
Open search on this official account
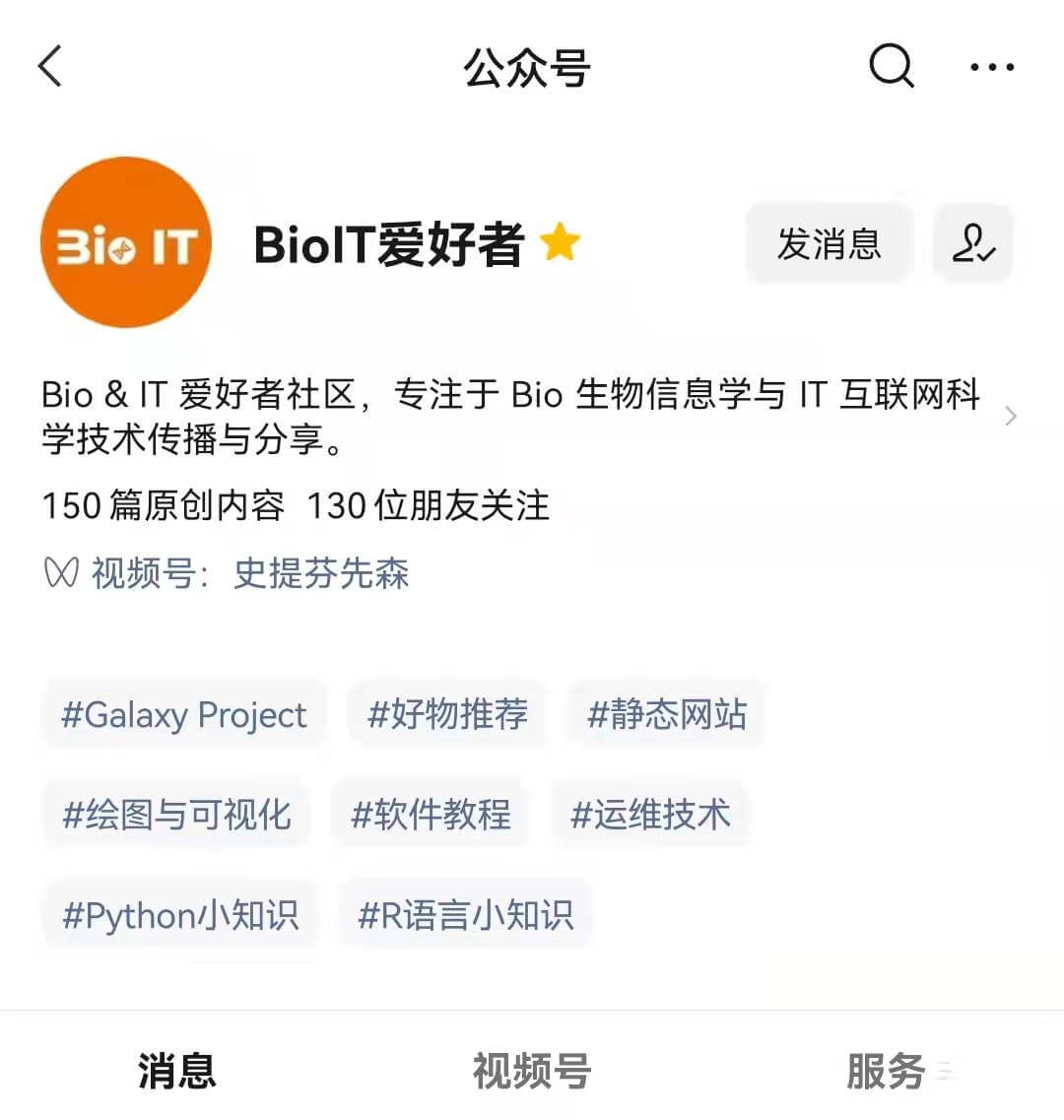tap(891, 67)
